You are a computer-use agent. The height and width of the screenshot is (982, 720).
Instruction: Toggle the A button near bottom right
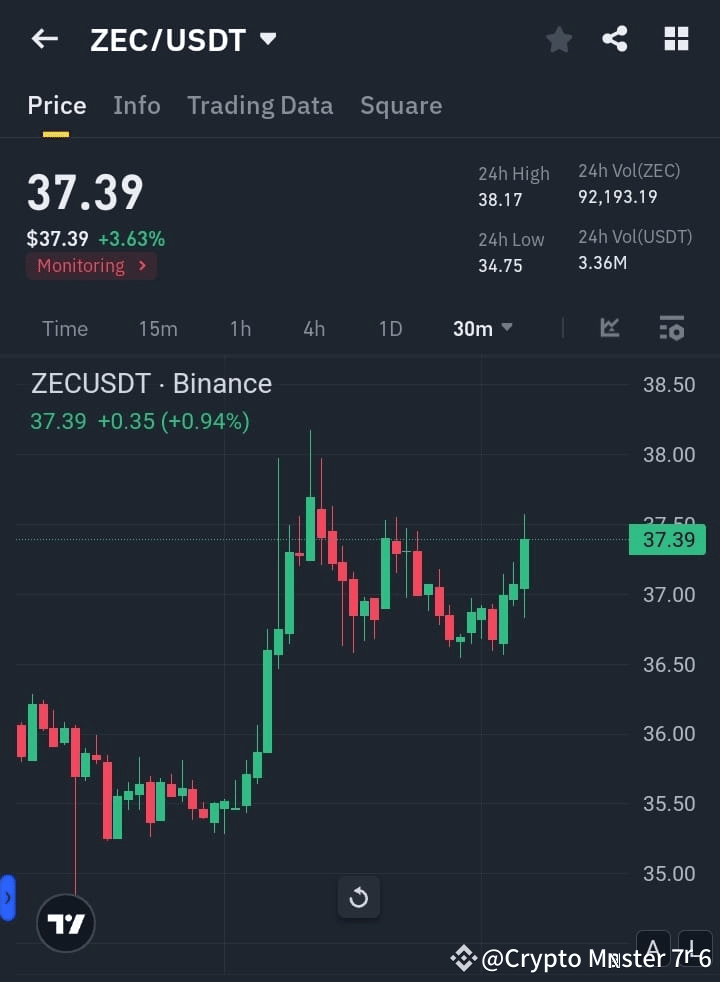653,948
